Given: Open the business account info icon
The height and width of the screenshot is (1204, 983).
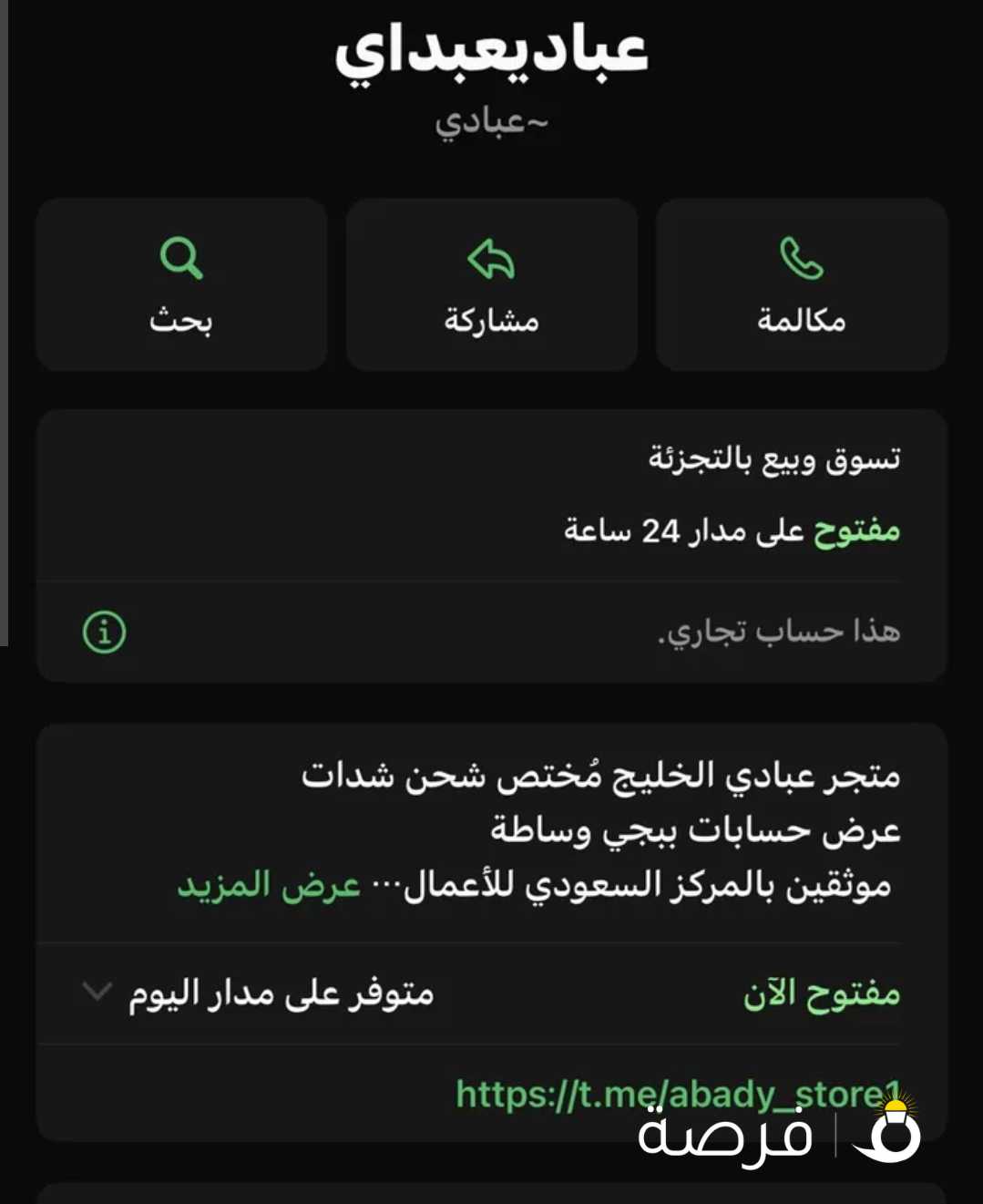Looking at the screenshot, I should (x=104, y=632).
